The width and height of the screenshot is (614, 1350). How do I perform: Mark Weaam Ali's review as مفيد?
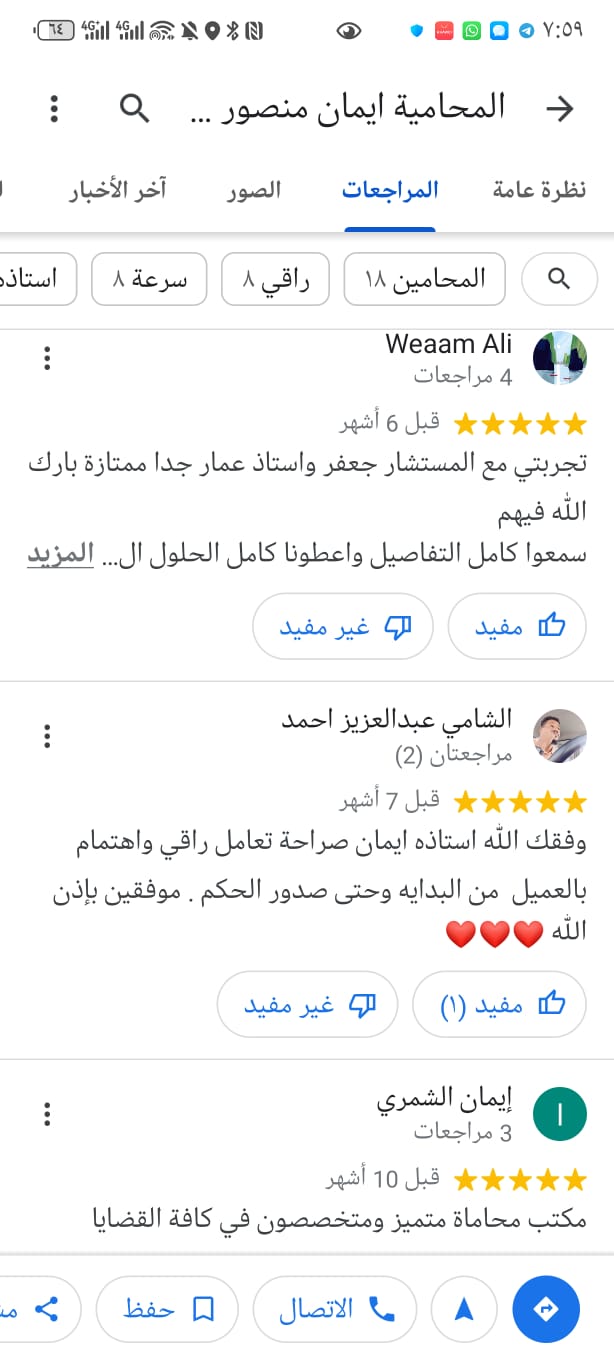click(516, 626)
